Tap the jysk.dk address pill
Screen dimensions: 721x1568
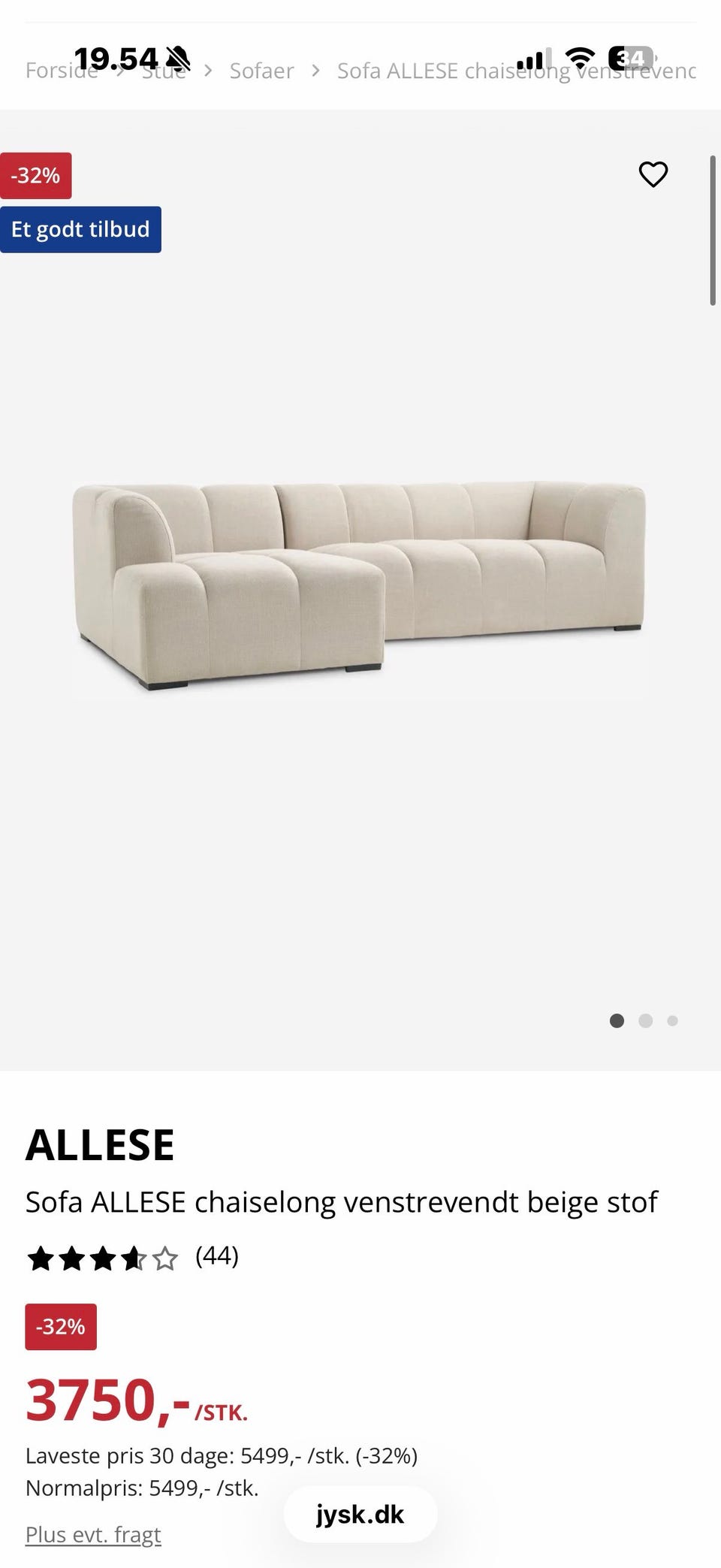click(x=360, y=1515)
